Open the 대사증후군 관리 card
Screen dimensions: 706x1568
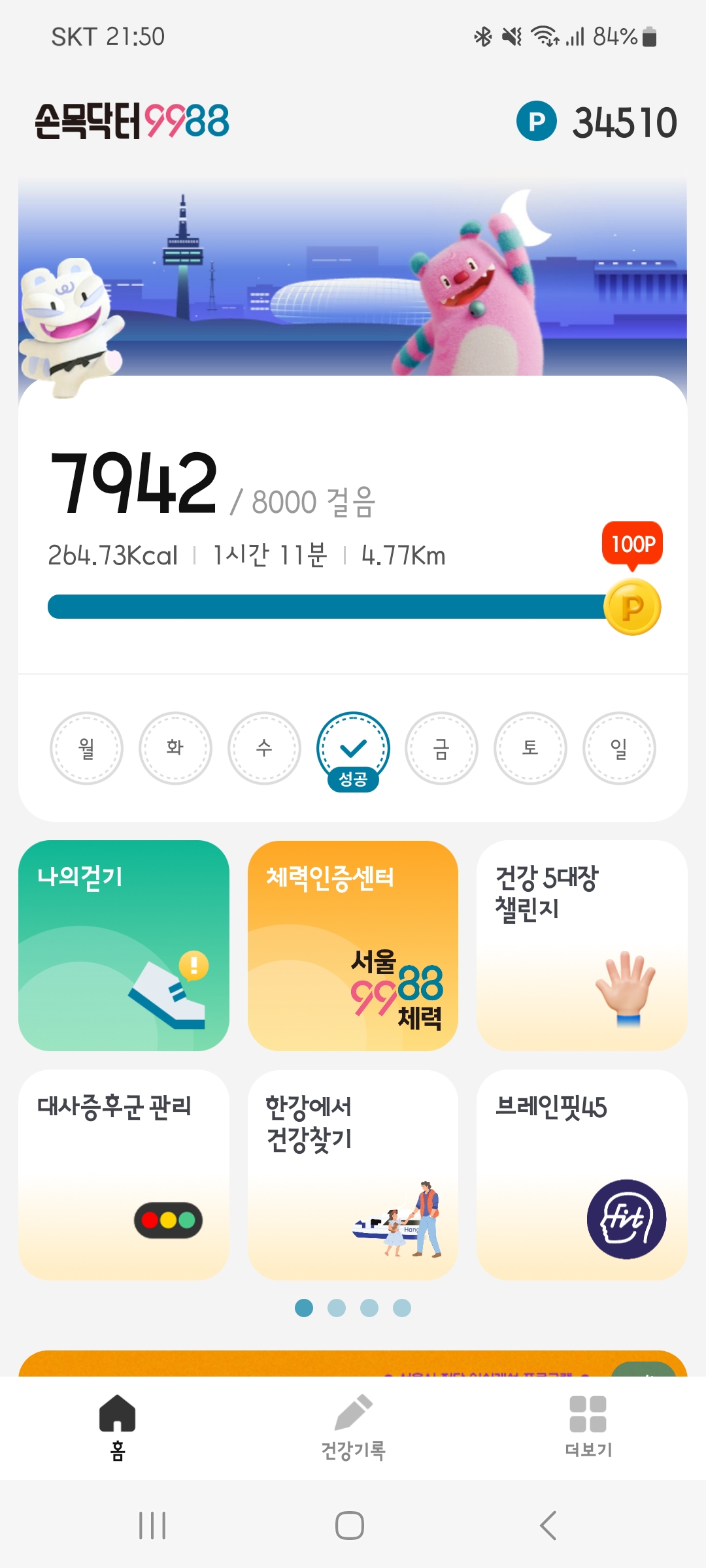coord(124,1174)
